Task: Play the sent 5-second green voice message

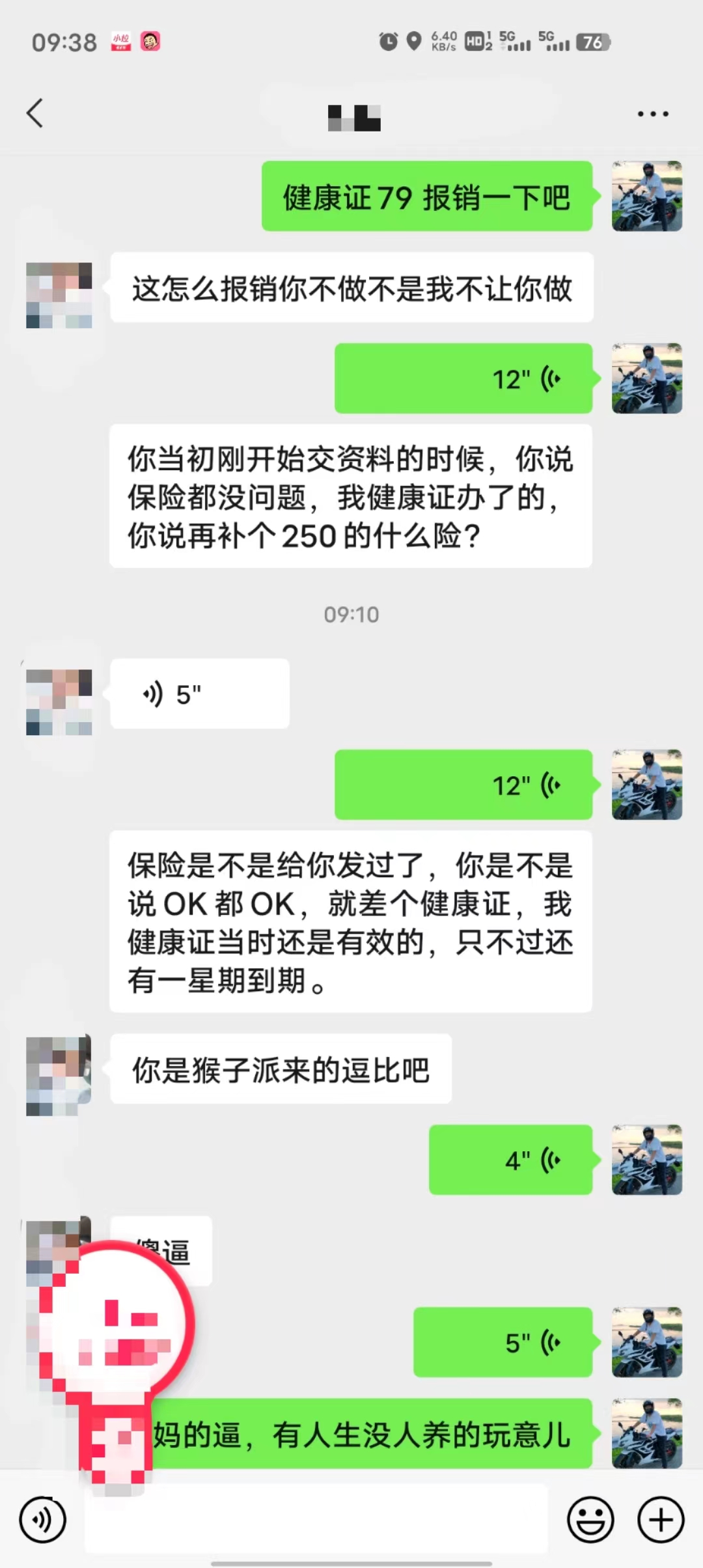Action: (x=503, y=1342)
